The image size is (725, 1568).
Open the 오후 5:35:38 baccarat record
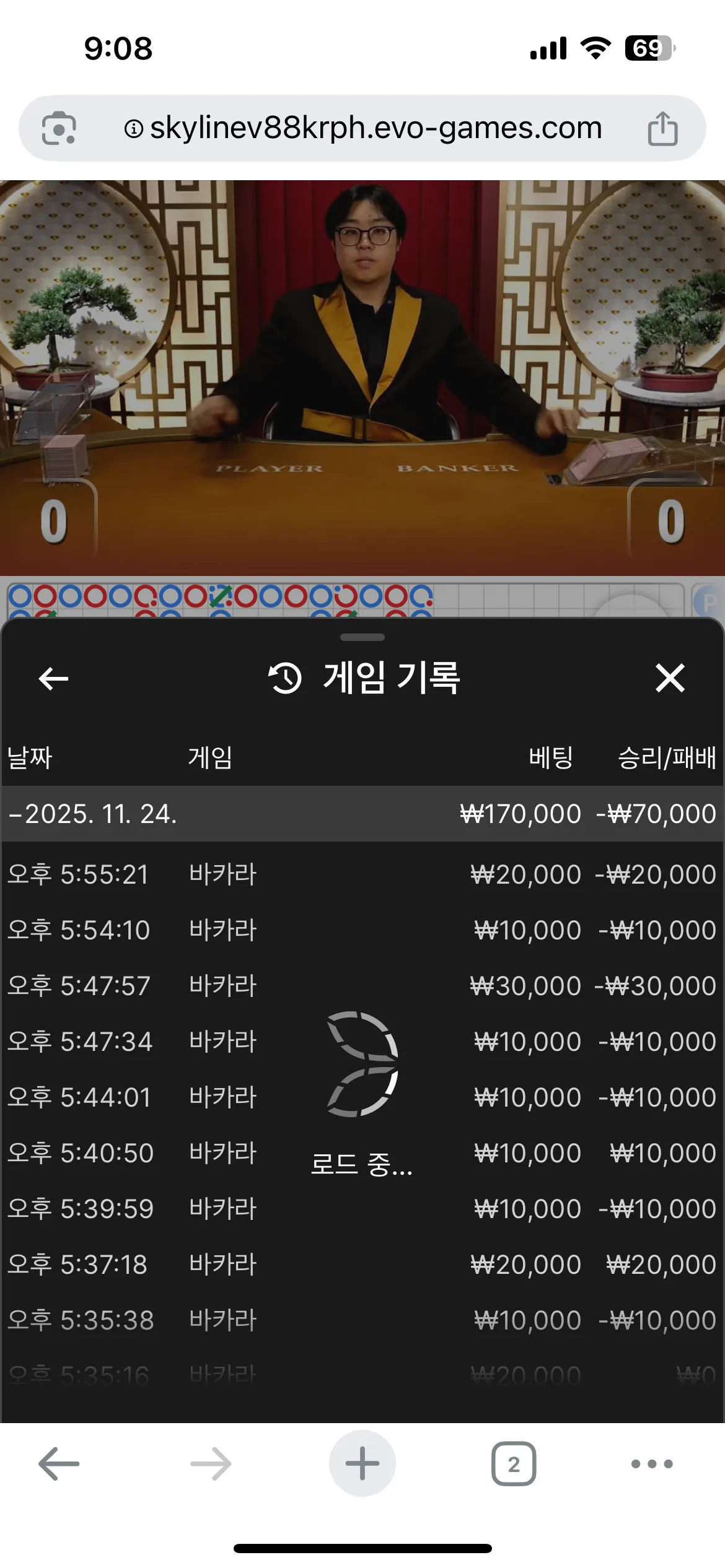point(362,1320)
